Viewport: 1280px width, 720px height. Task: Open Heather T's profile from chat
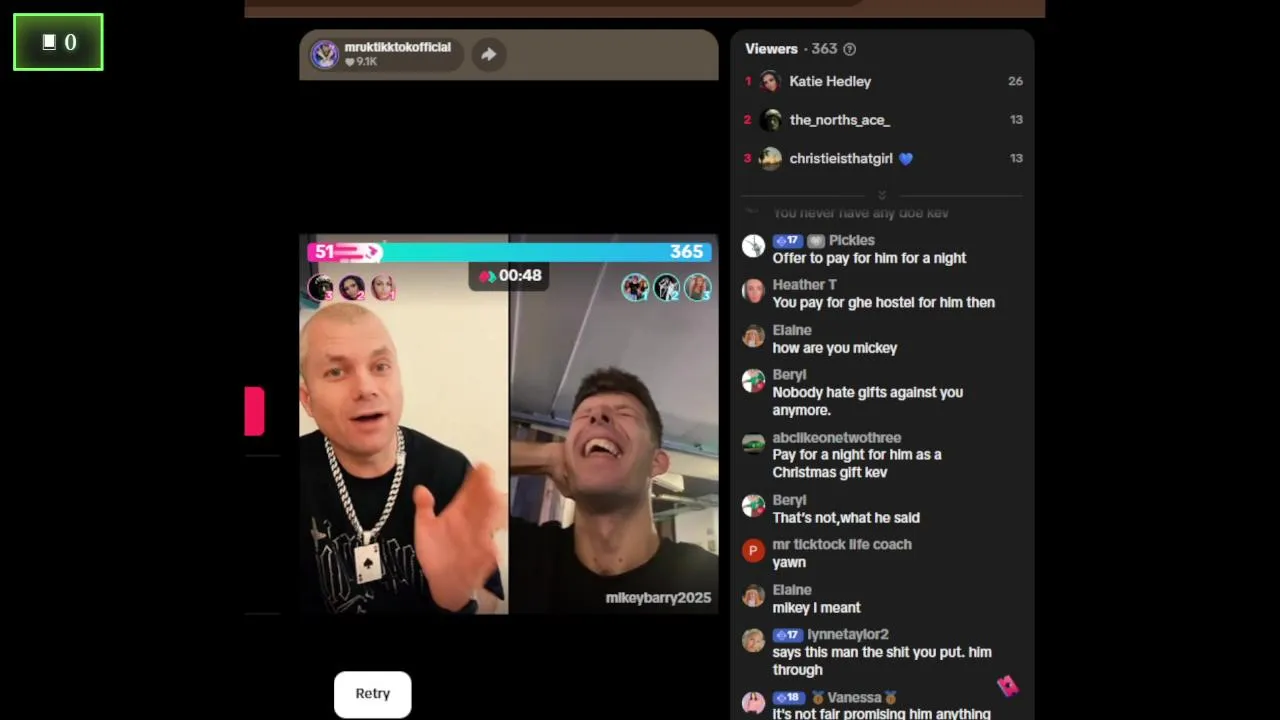pos(804,285)
